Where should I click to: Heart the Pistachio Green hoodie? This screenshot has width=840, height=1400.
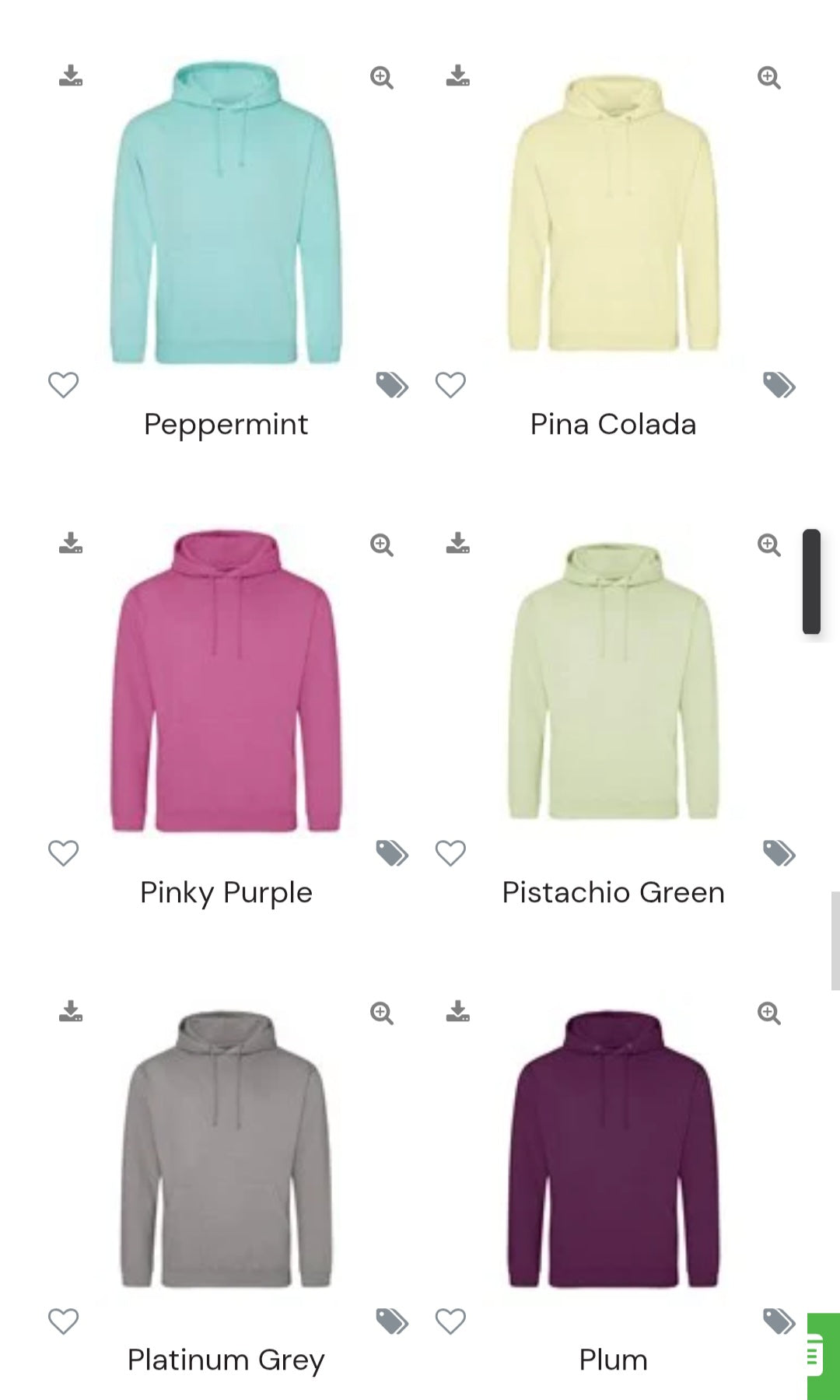450,853
